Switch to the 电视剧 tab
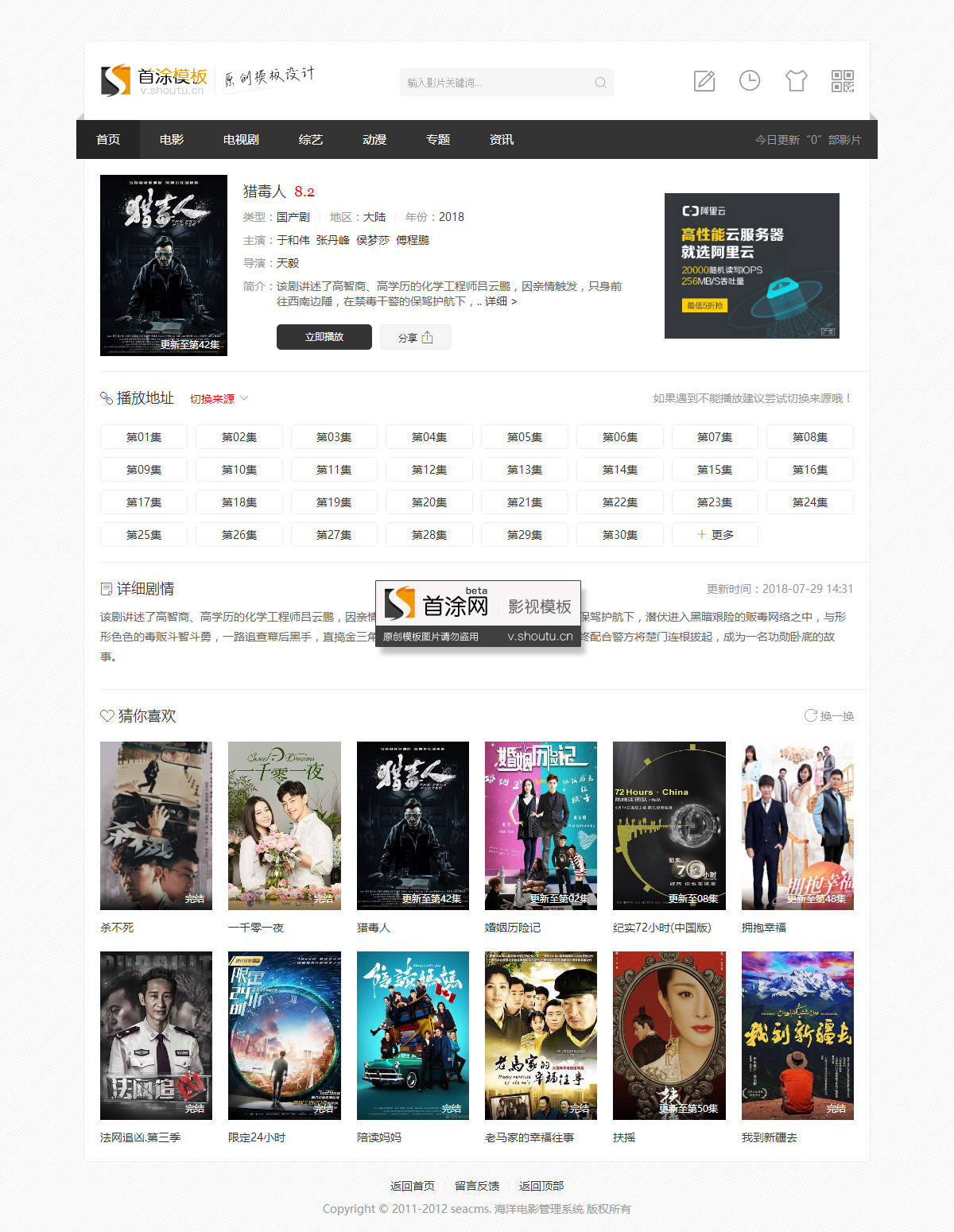The width and height of the screenshot is (954, 1232). tap(241, 140)
